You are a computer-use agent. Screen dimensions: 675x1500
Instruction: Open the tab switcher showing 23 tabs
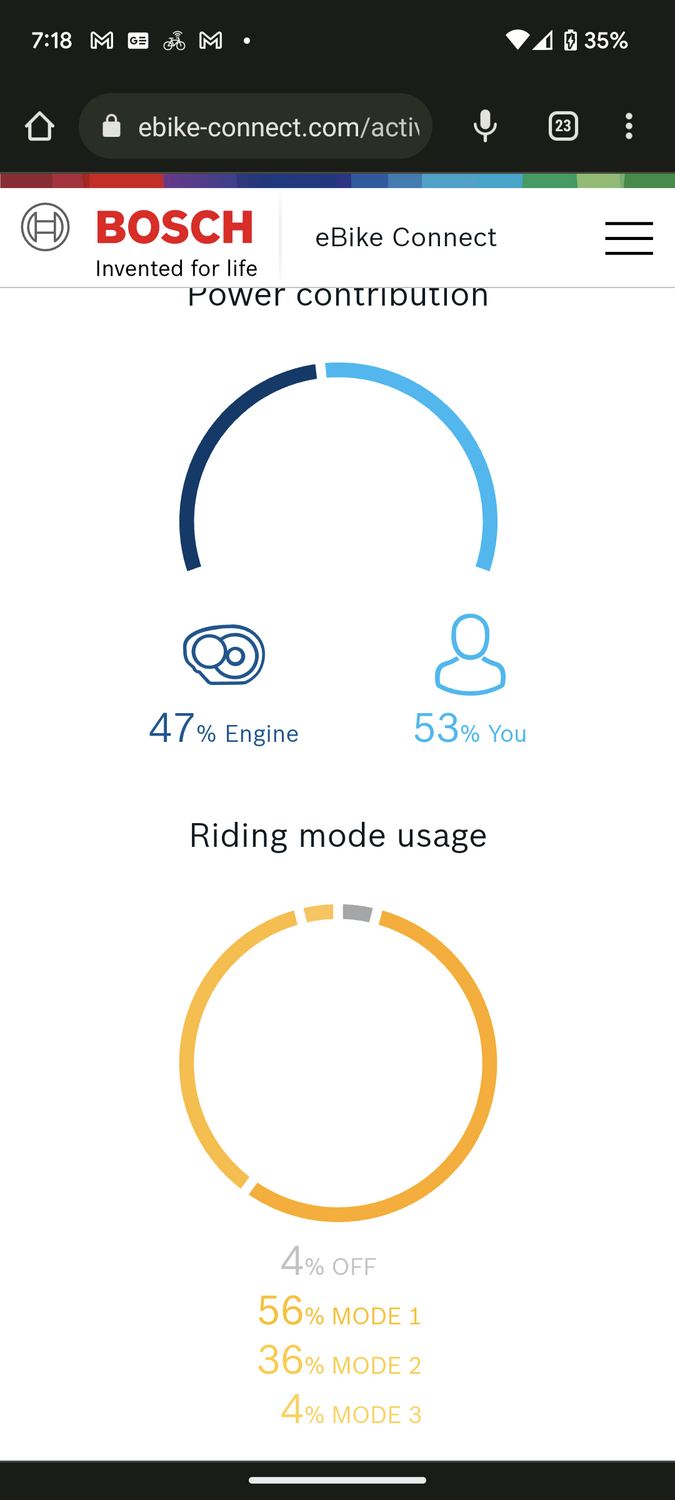(563, 126)
